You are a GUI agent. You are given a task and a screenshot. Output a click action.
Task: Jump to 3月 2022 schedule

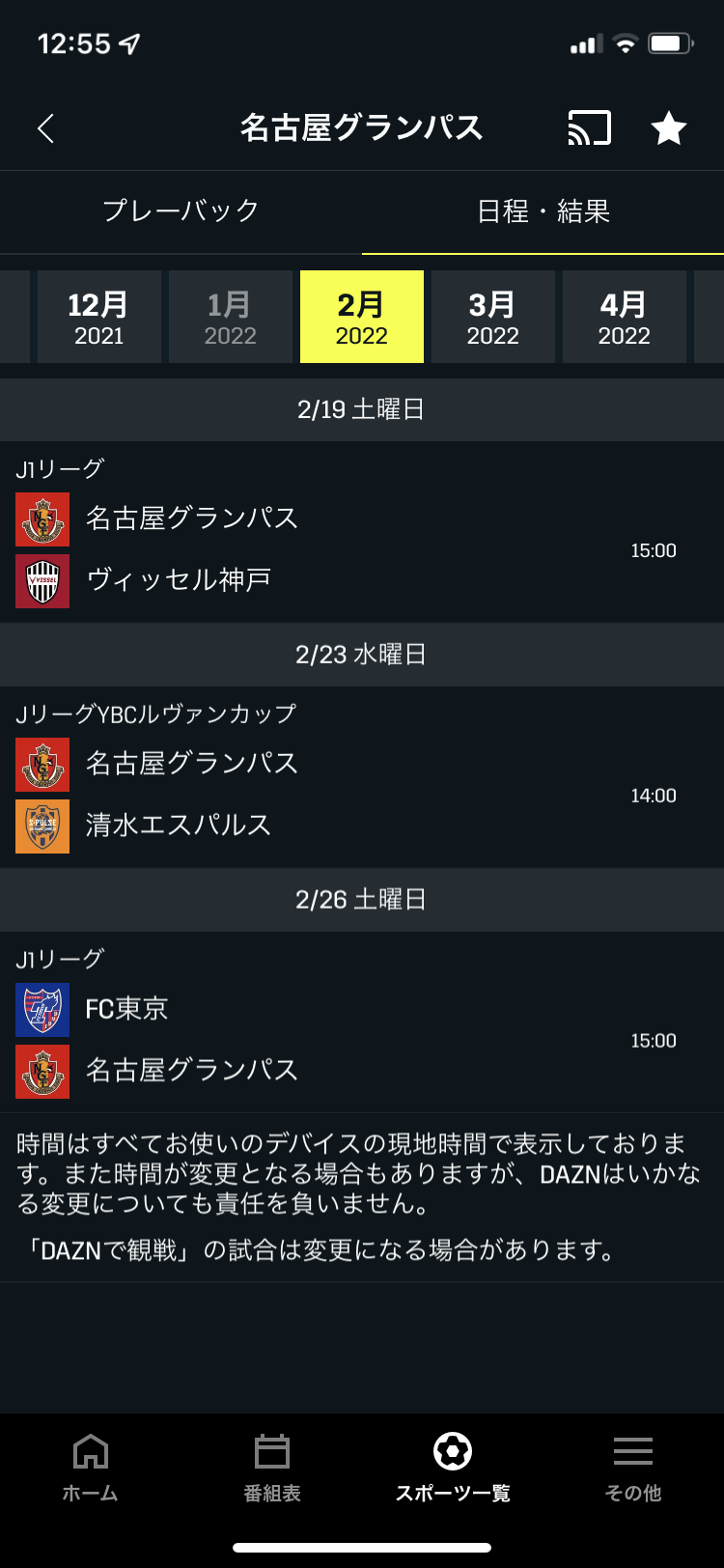pos(493,317)
